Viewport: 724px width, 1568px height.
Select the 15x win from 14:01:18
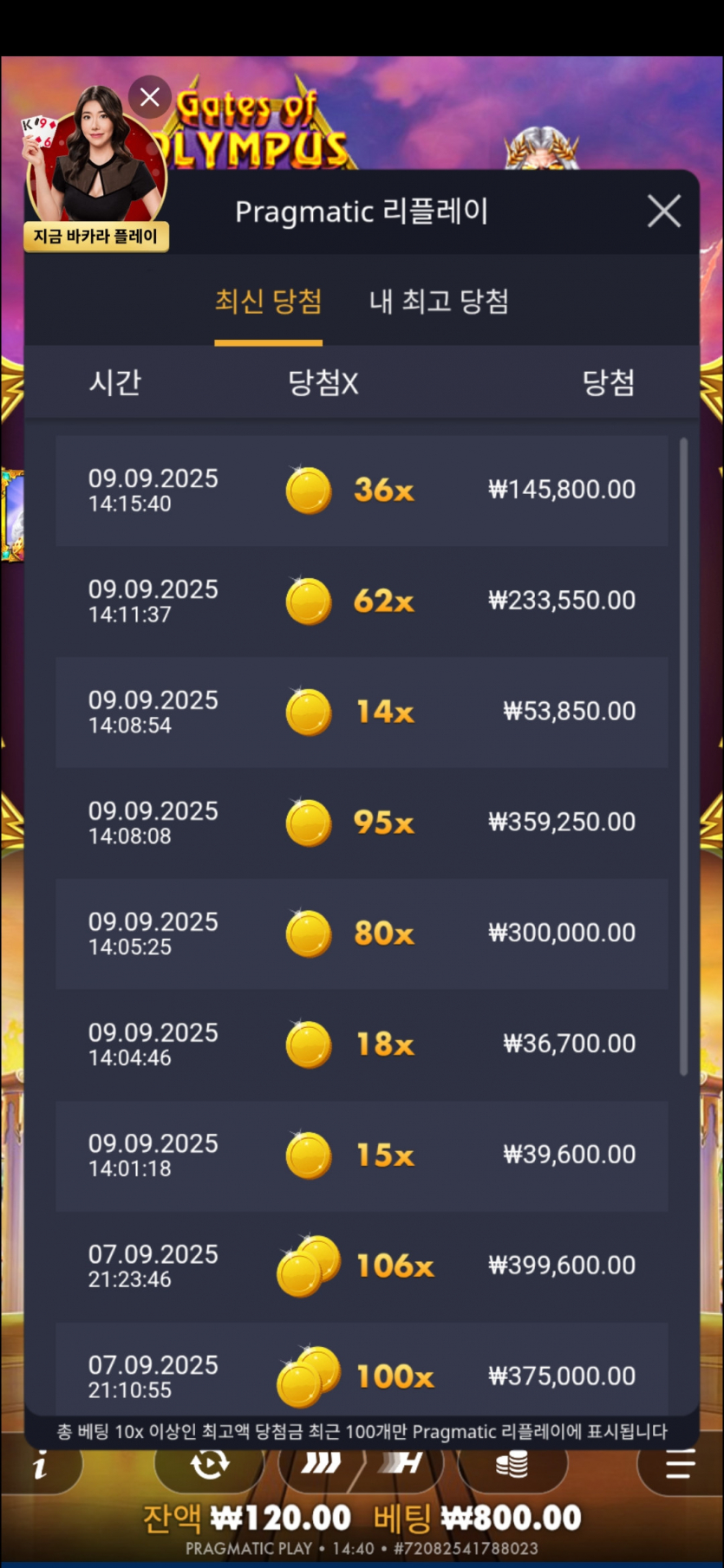(362, 1155)
